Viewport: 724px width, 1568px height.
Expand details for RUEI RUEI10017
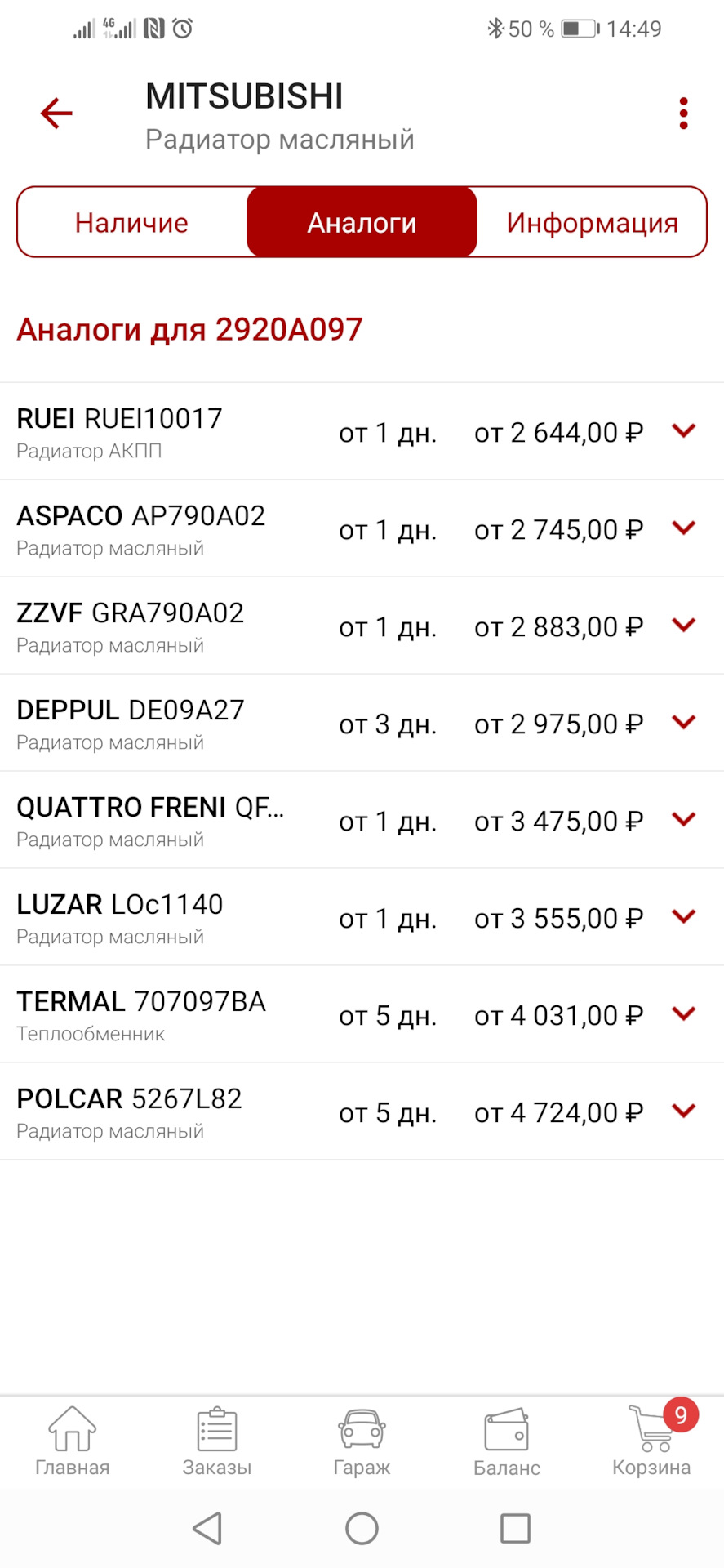coord(683,431)
